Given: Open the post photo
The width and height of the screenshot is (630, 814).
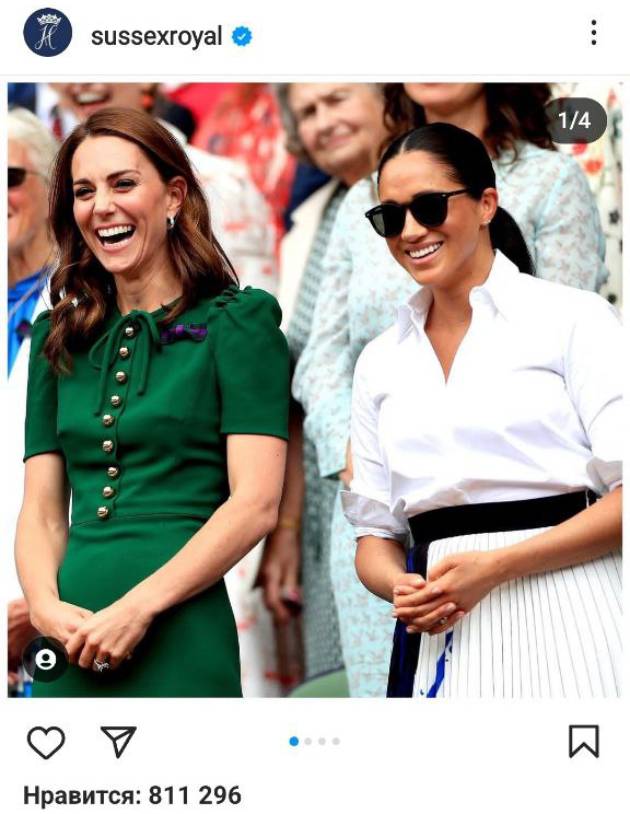Looking at the screenshot, I should tap(315, 390).
